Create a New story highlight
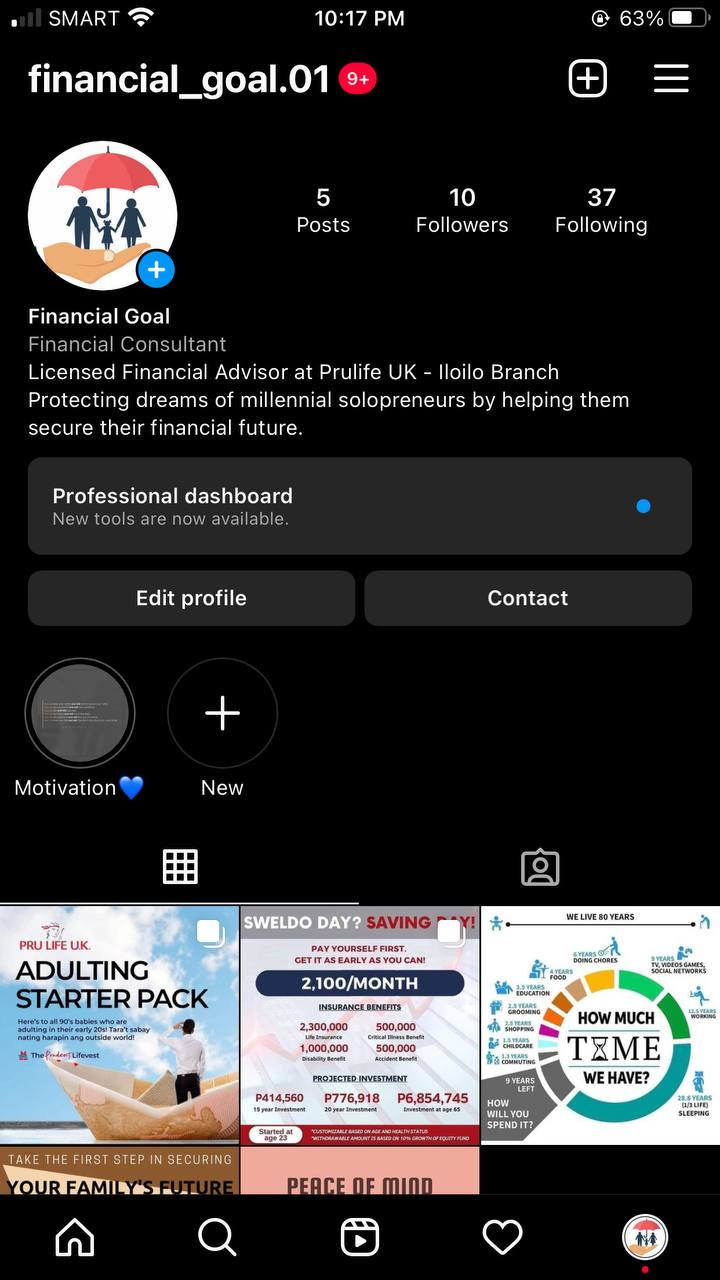Screen dimensions: 720x1280 coord(222,713)
